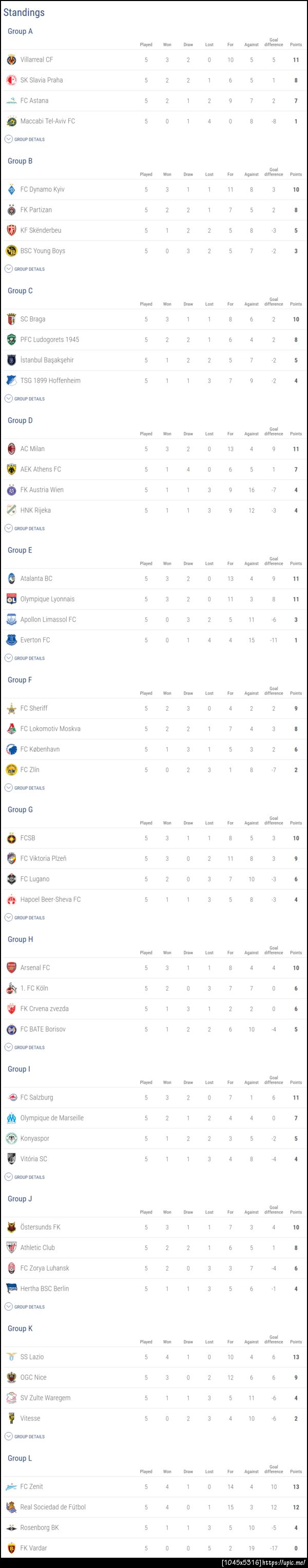The width and height of the screenshot is (308, 1568).
Task: Expand Group A details
Action: tap(25, 139)
